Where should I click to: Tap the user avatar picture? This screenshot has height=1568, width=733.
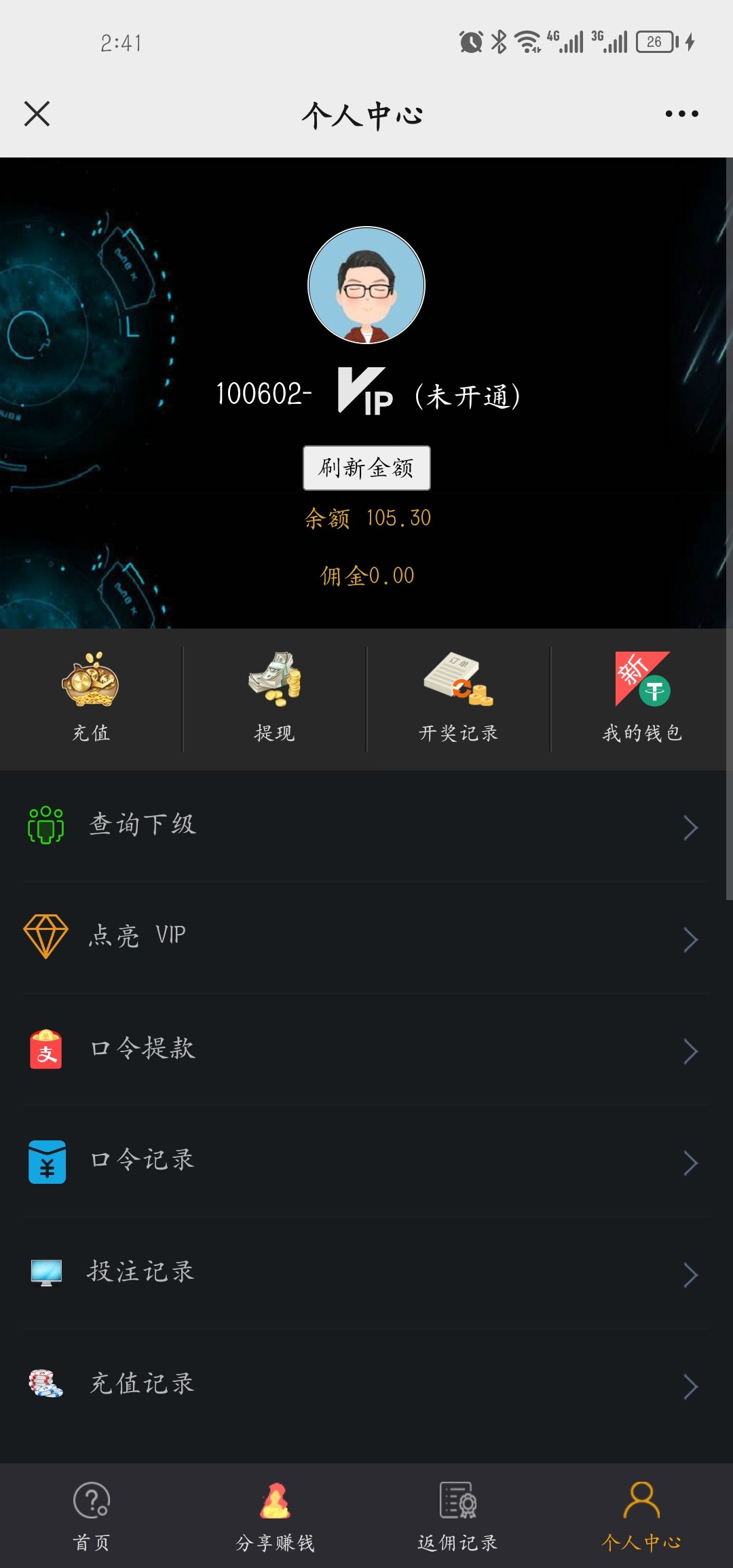point(366,286)
